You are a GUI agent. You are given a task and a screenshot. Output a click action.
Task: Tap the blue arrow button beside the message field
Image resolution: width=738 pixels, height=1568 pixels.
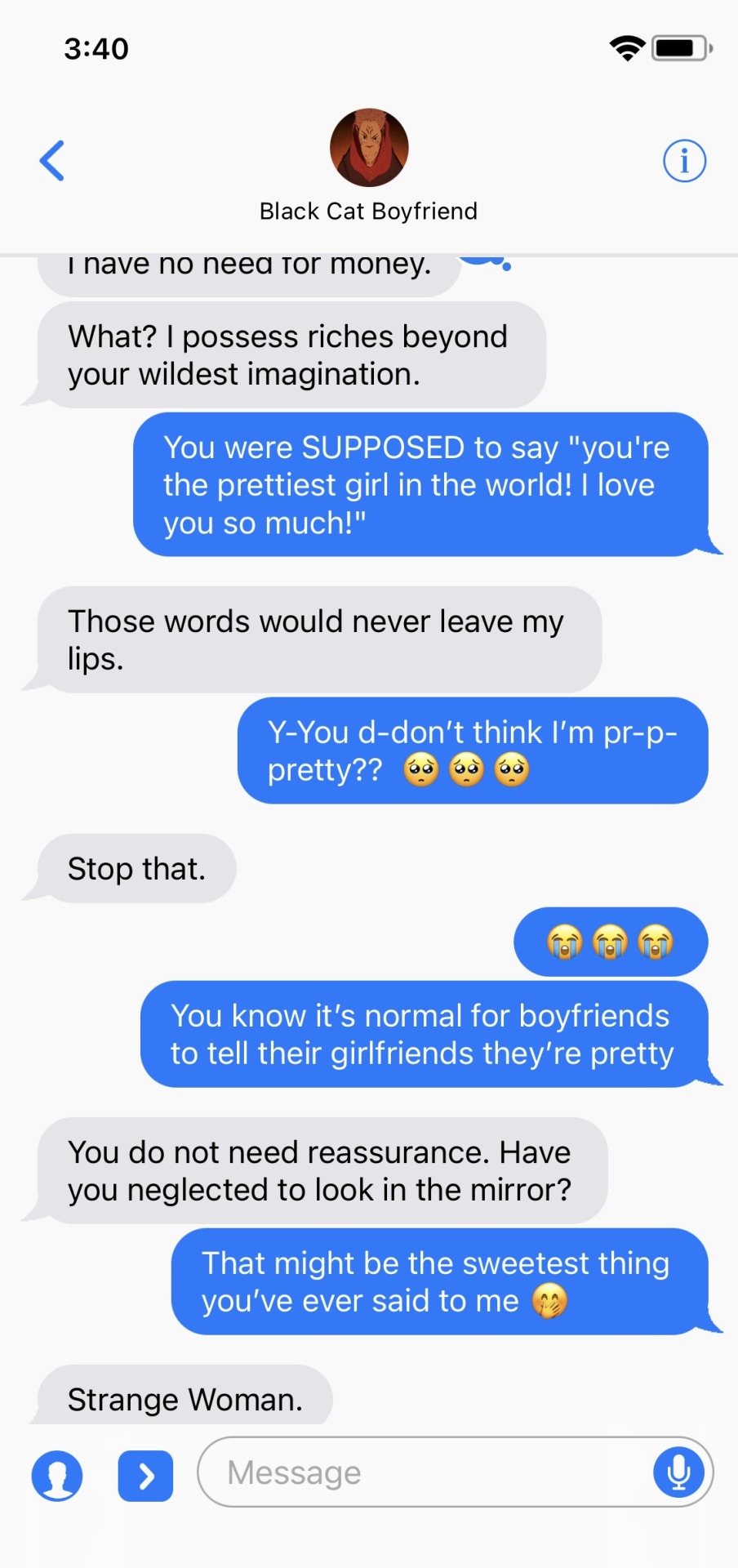click(145, 1476)
